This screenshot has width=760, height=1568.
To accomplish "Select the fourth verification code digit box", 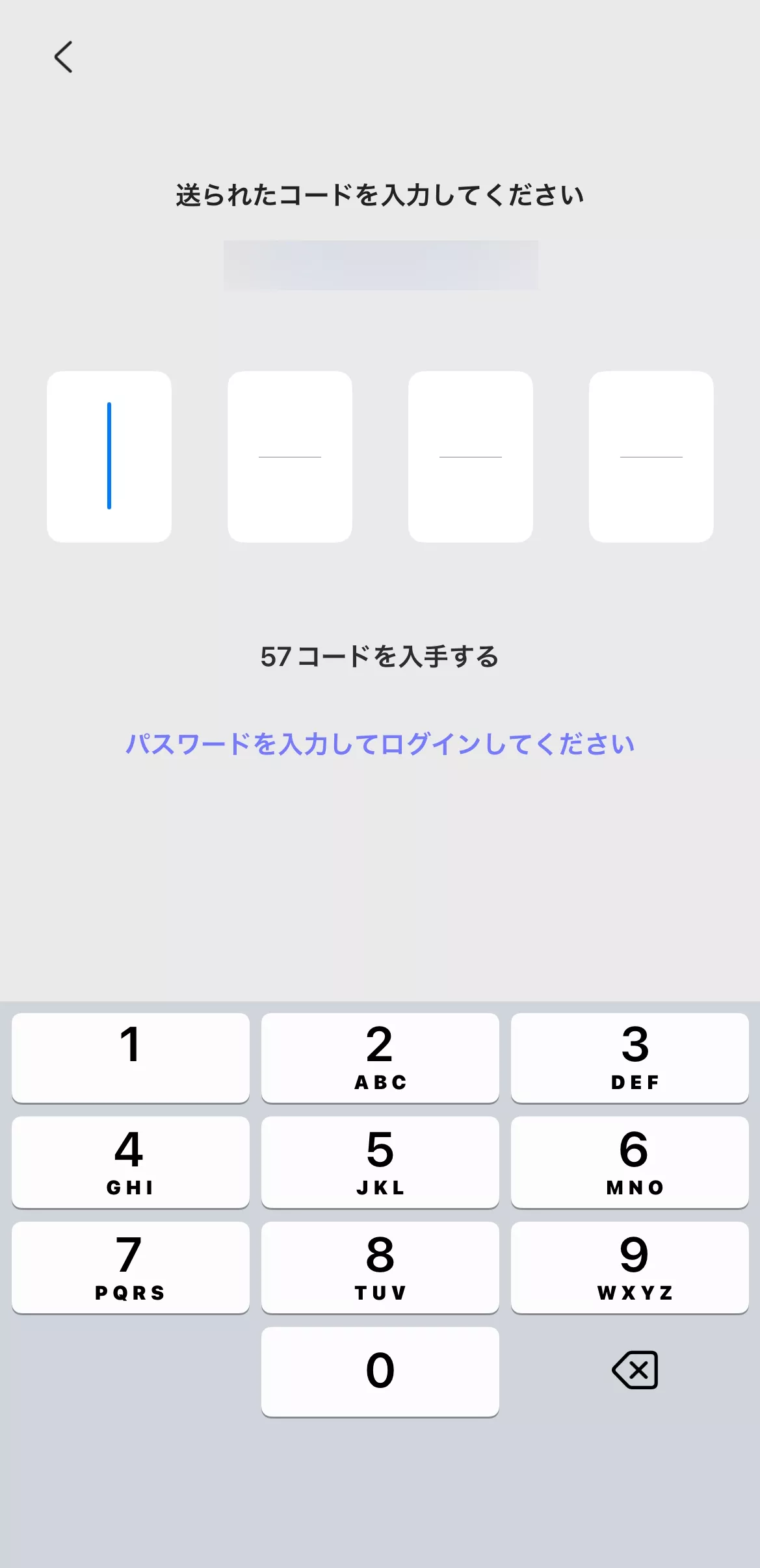I will [651, 455].
